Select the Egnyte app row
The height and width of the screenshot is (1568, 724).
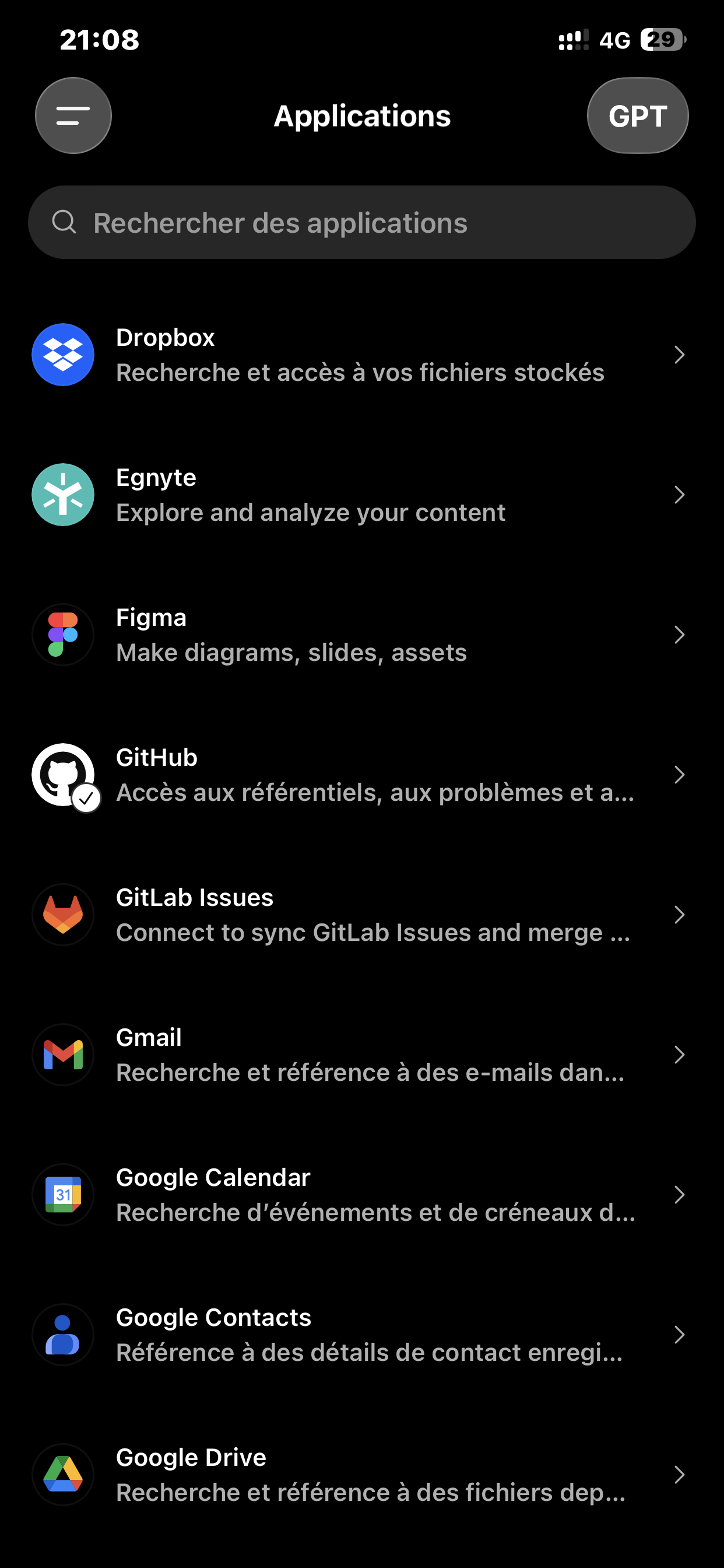tap(361, 495)
